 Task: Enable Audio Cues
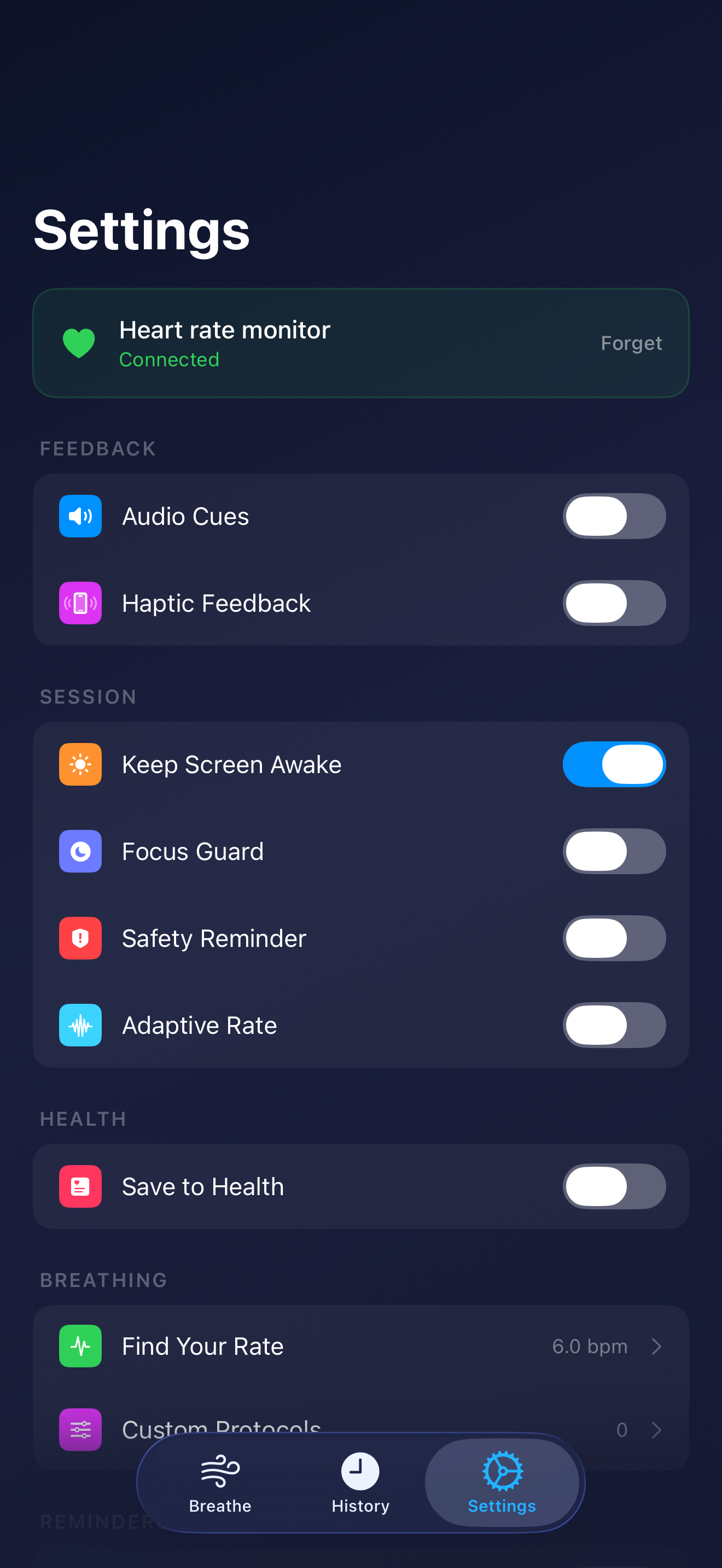(x=614, y=516)
